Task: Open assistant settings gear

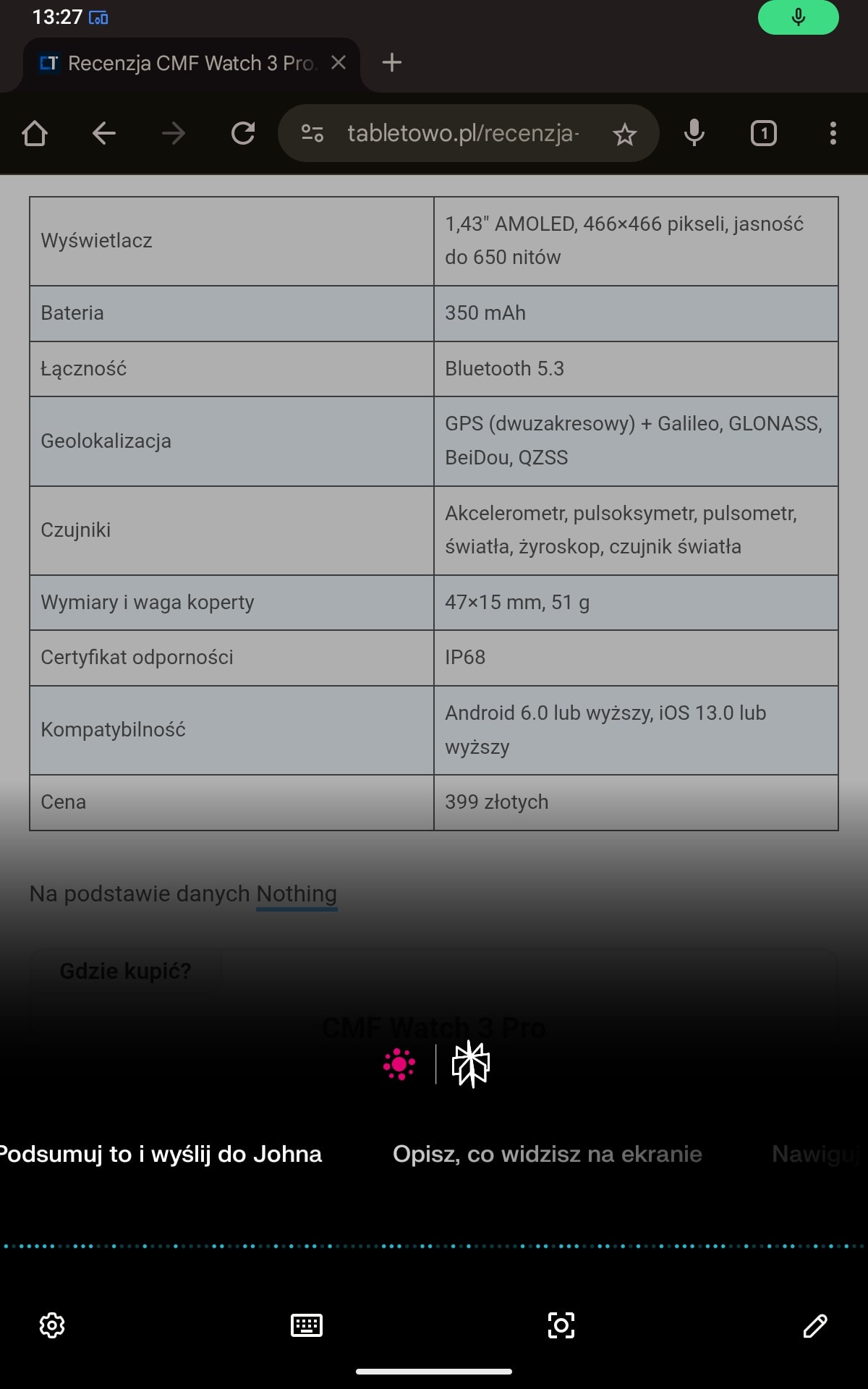Action: pyautogui.click(x=52, y=1325)
